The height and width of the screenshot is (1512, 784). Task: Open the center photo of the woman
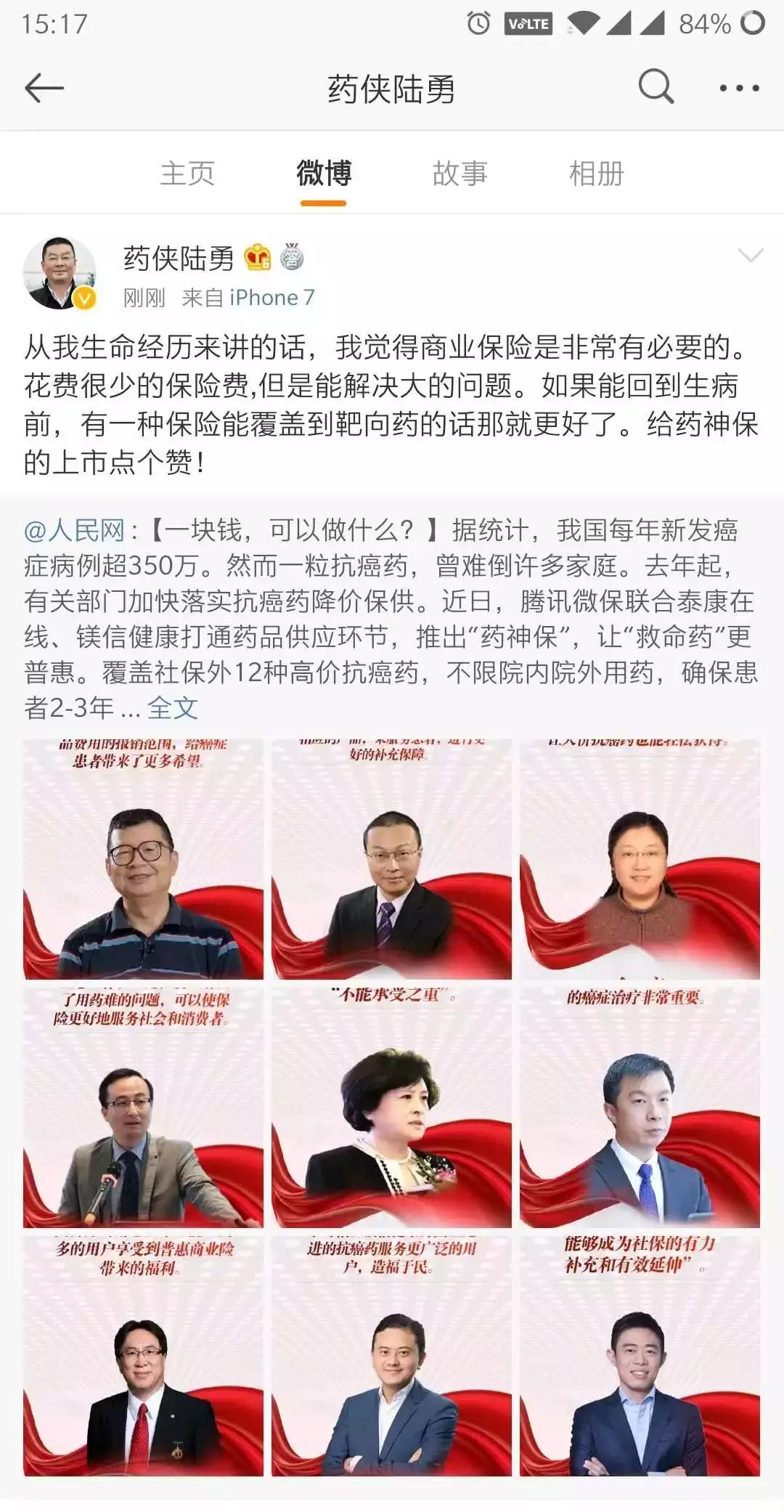pos(392,1104)
